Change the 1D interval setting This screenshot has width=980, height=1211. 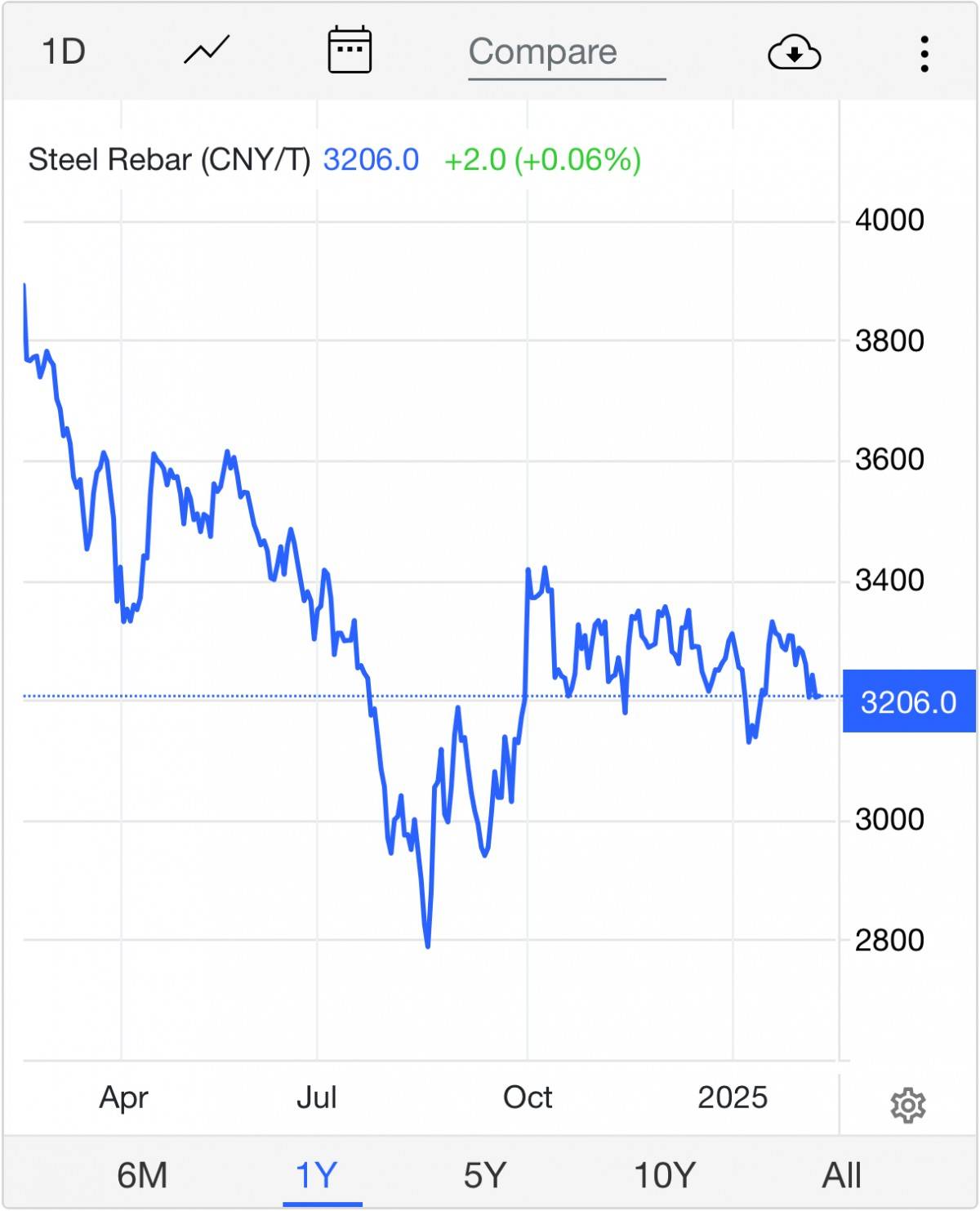tap(64, 52)
